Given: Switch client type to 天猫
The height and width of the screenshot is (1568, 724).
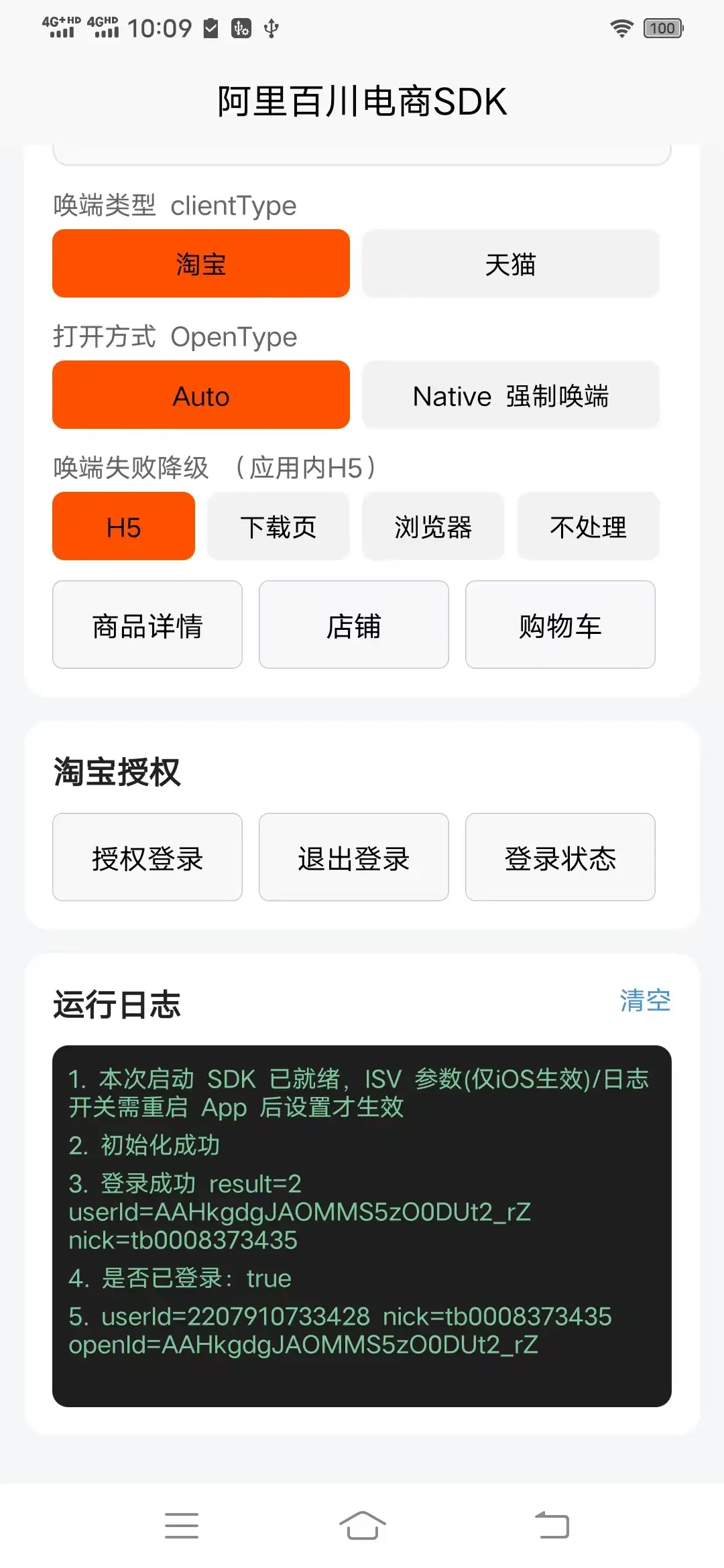Looking at the screenshot, I should coord(511,263).
